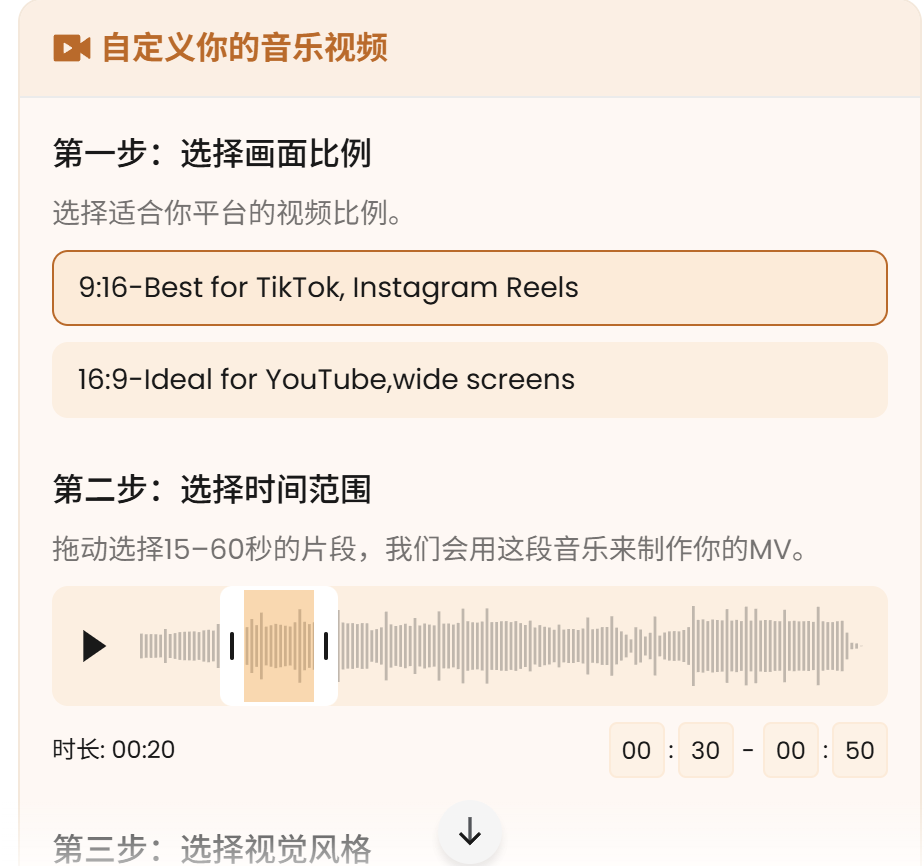Edit the end minutes field
The width and height of the screenshot is (924, 866).
pos(790,750)
